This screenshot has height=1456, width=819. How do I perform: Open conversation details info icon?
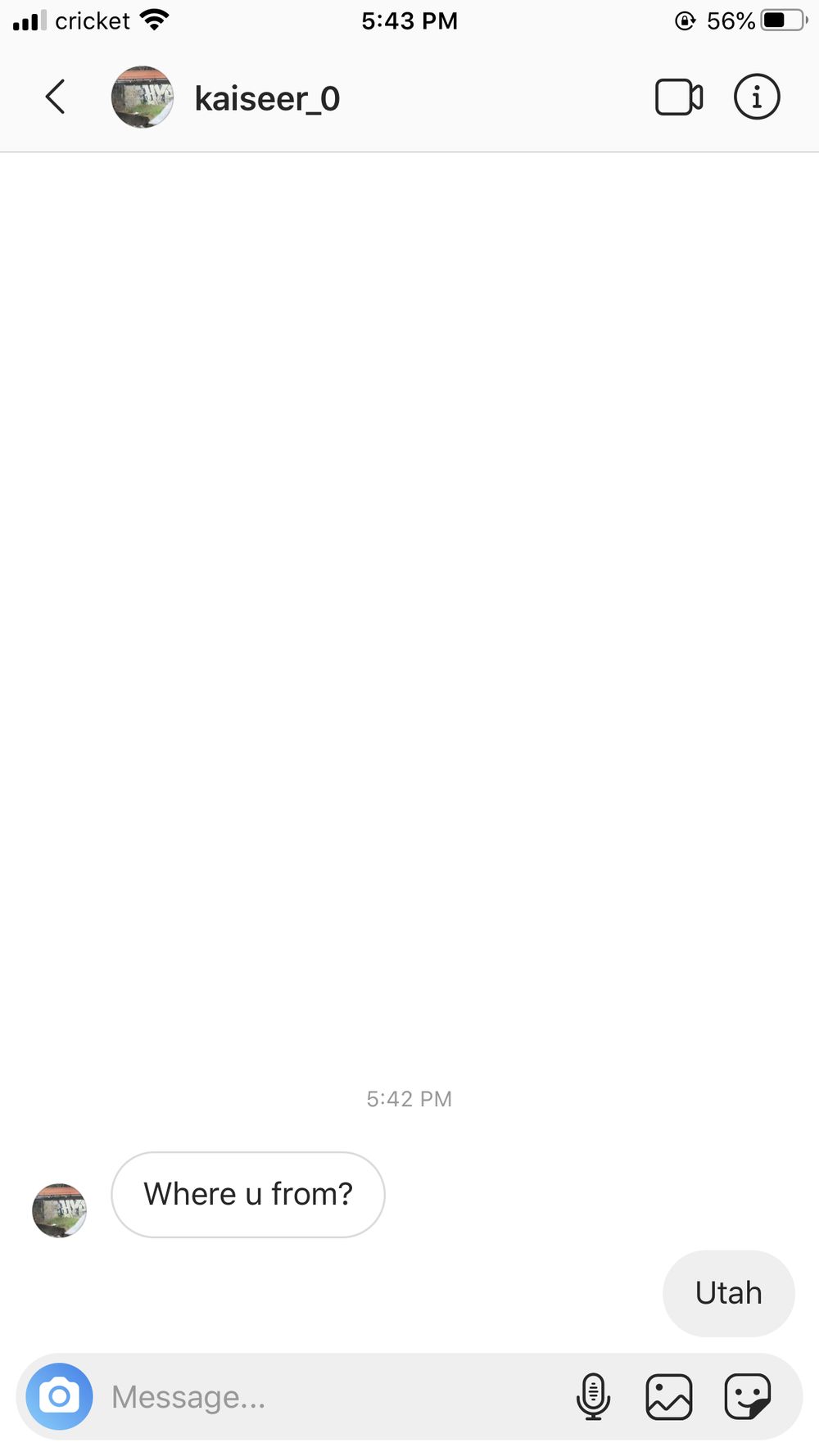757,97
